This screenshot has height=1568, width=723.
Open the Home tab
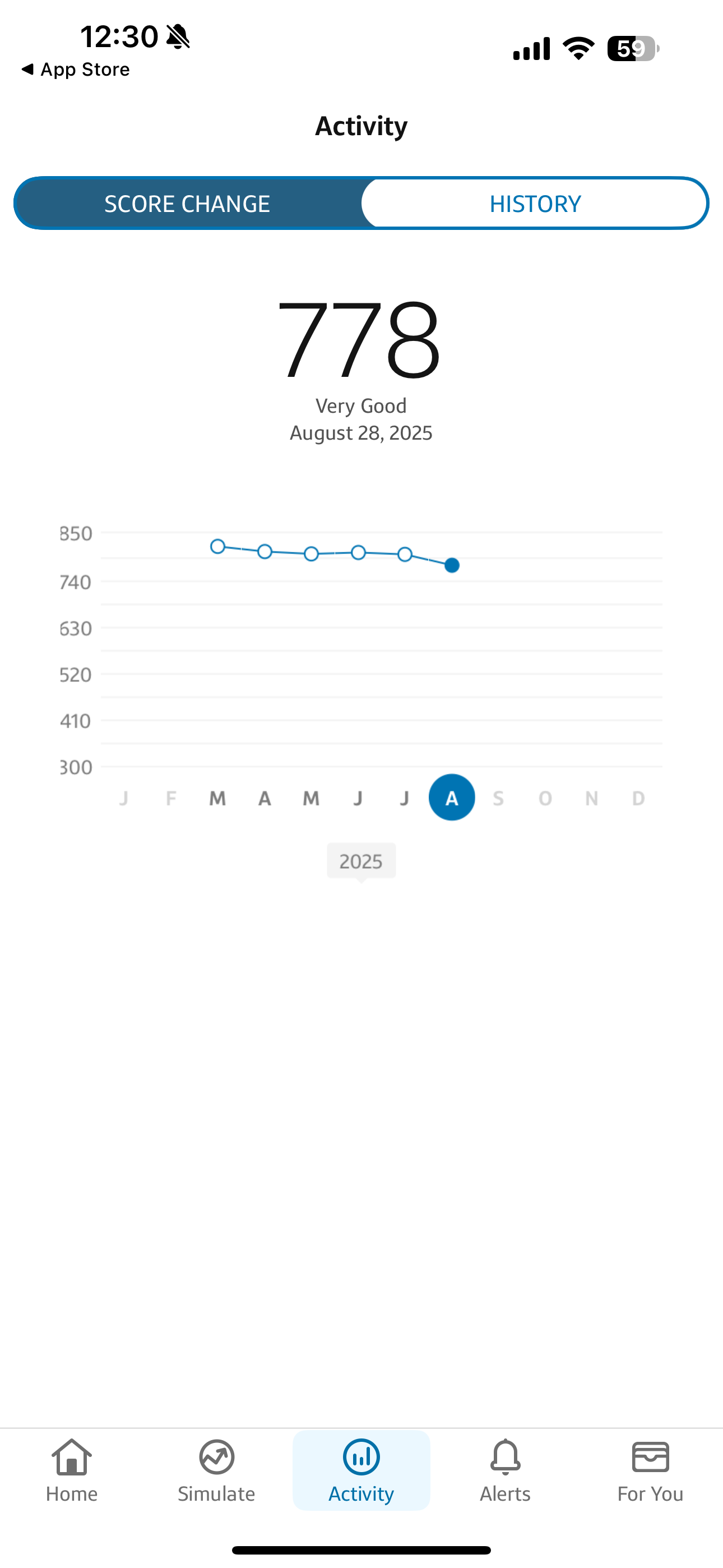pos(72,1470)
